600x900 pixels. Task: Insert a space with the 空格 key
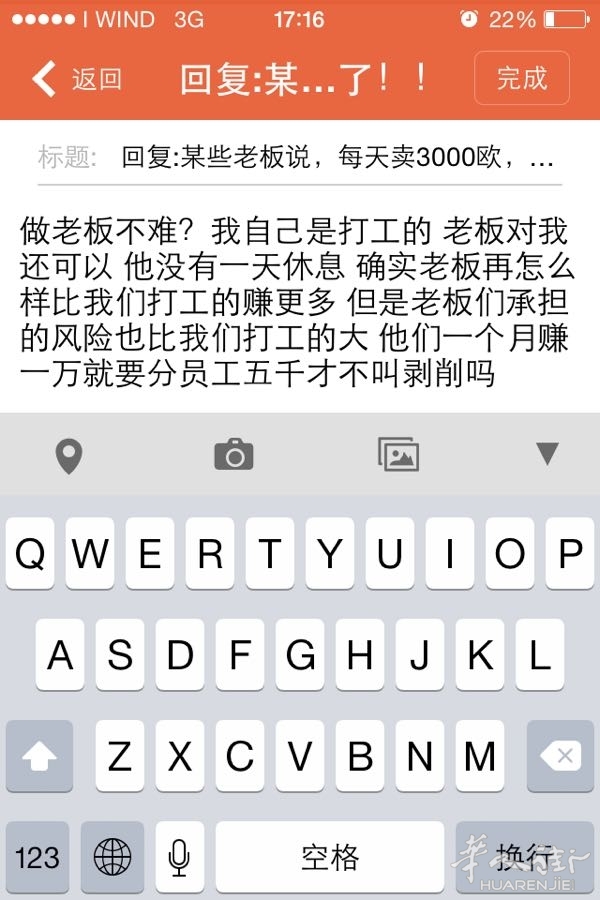tap(330, 857)
